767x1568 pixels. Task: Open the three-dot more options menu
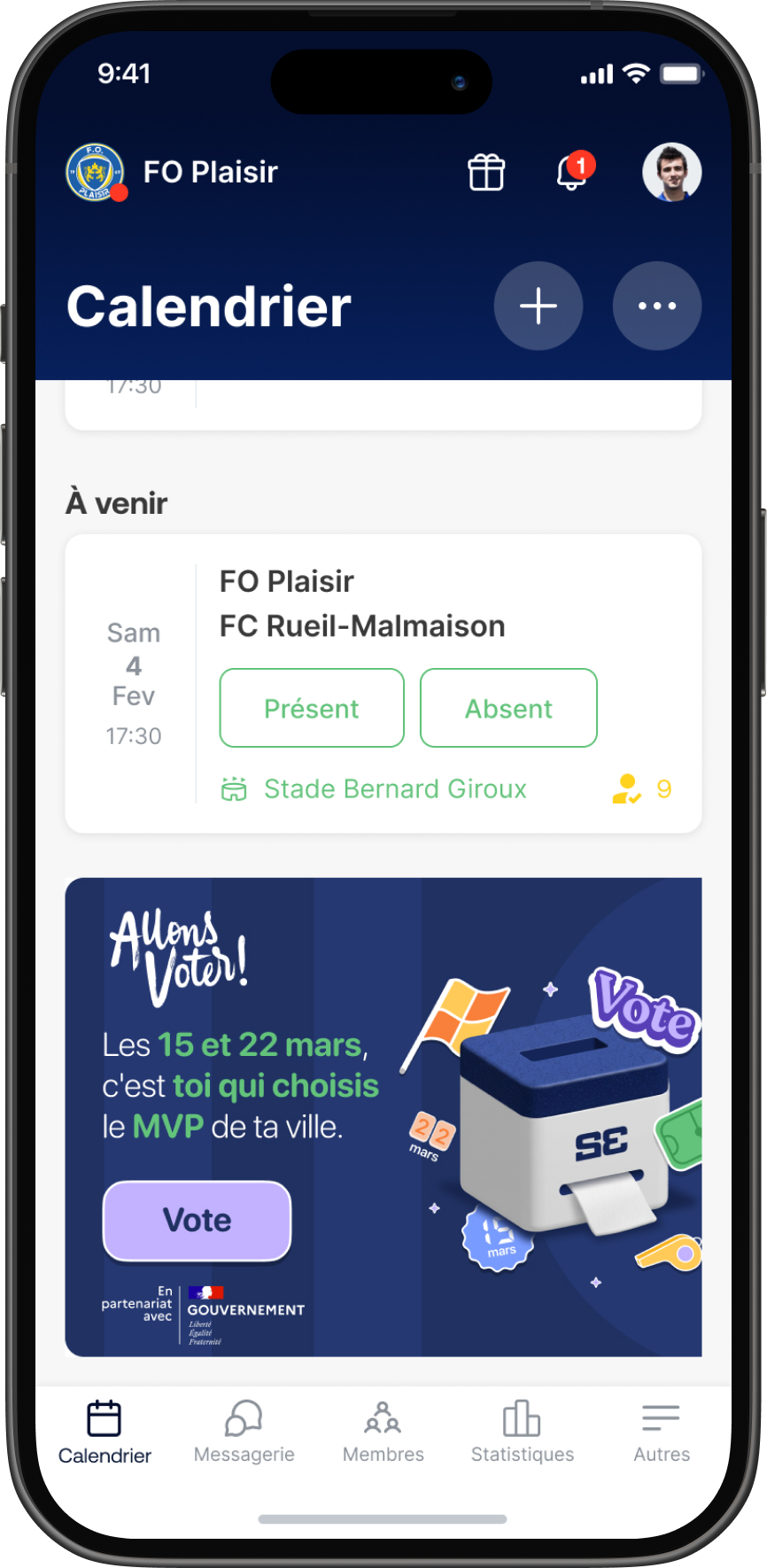pos(657,306)
